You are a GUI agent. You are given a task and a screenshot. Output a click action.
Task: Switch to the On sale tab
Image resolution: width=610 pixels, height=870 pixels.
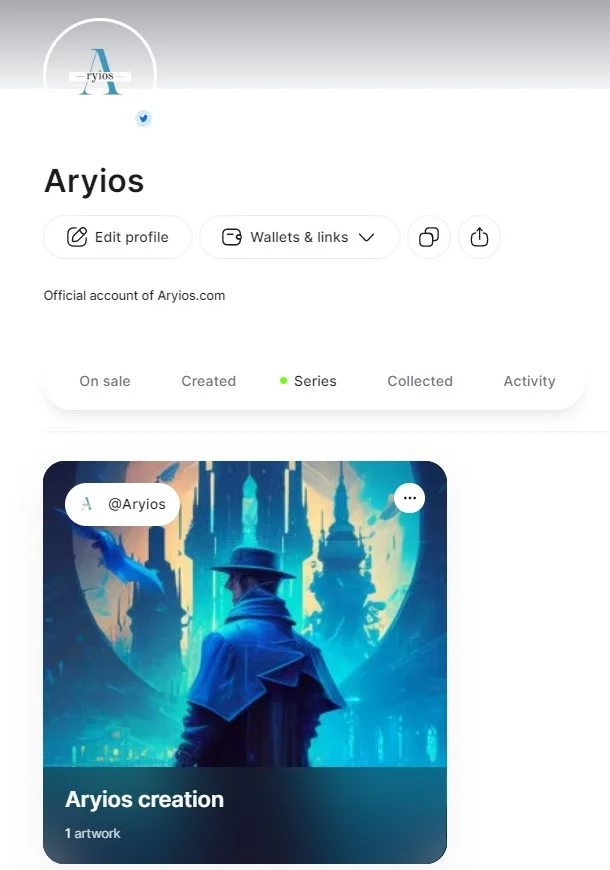click(105, 381)
